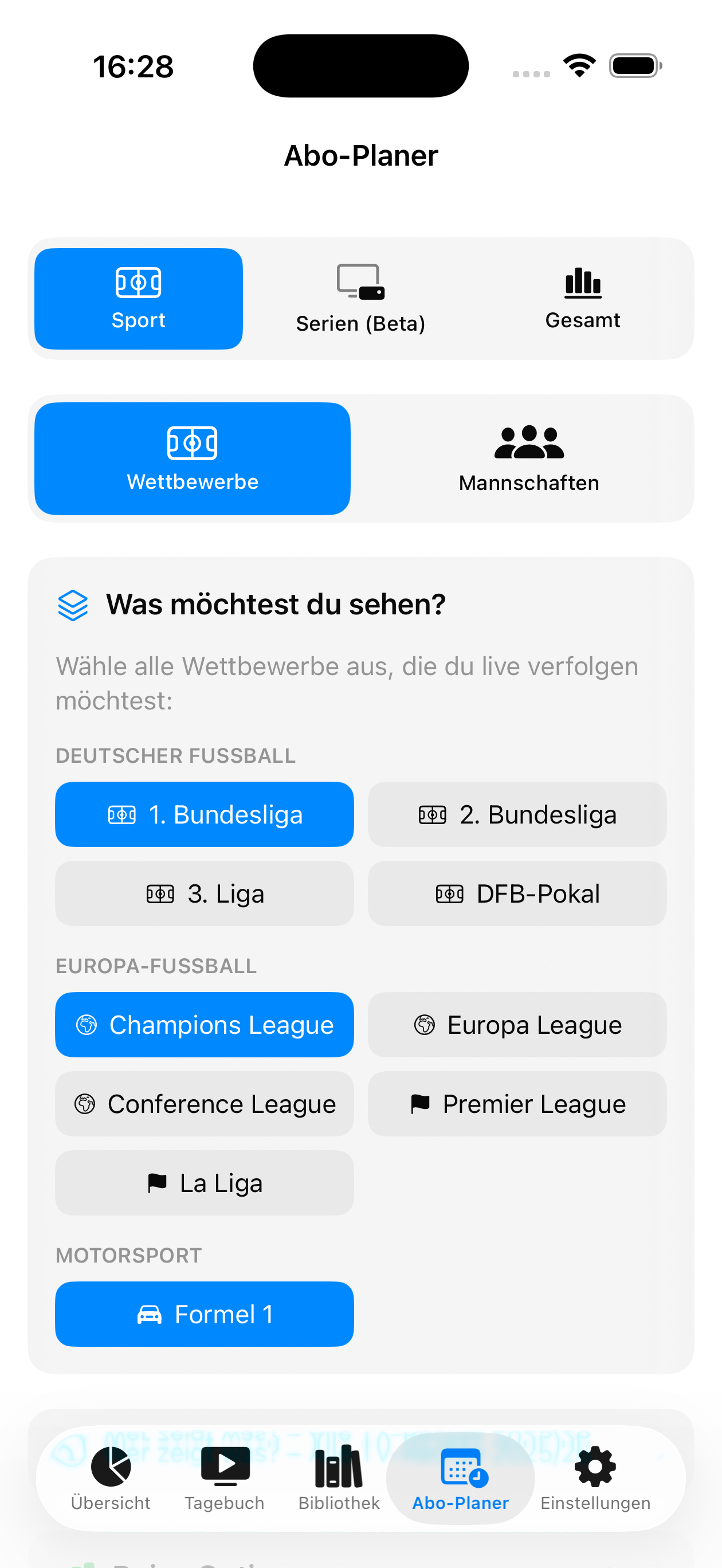This screenshot has height=1568, width=722.
Task: Add 3. Liga to selection
Action: click(x=205, y=893)
